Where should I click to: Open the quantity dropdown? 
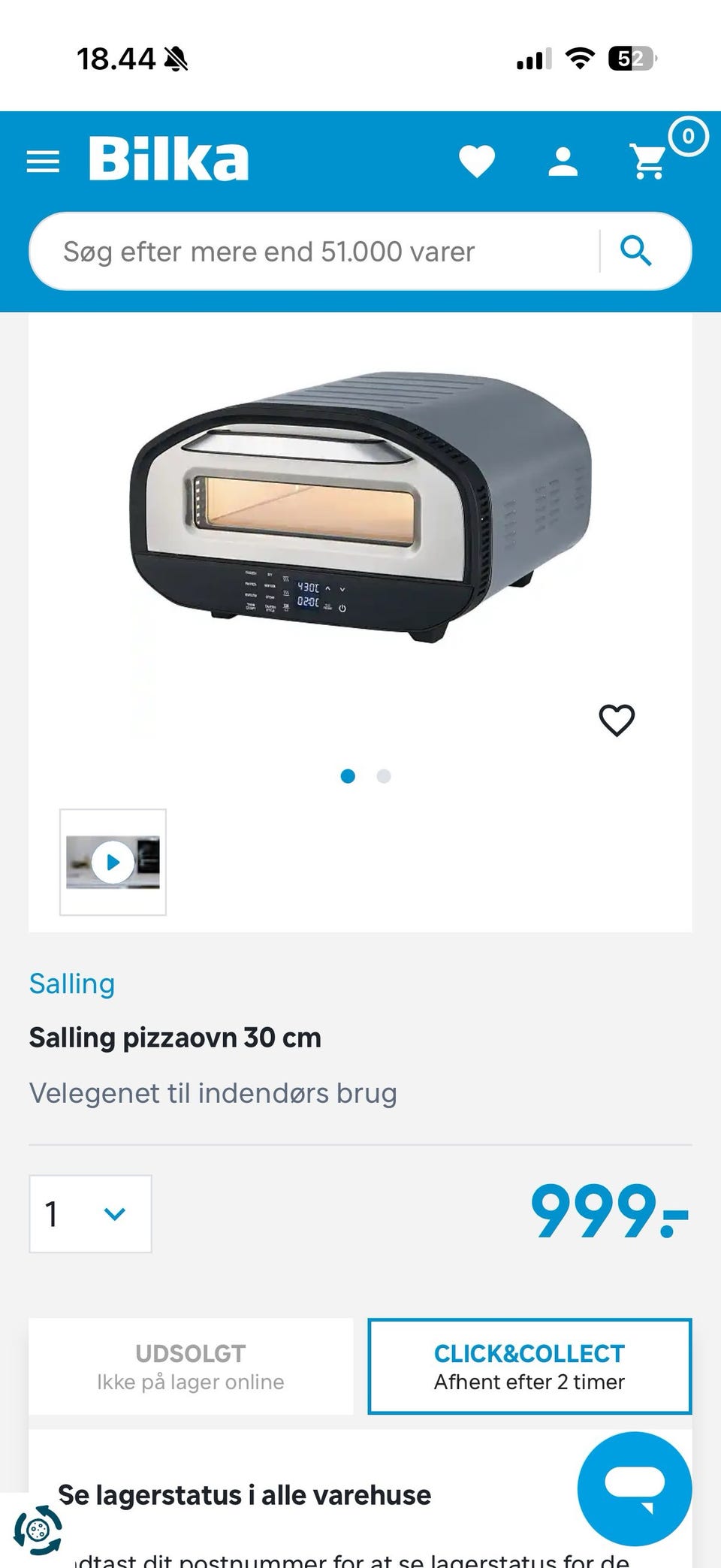coord(90,1215)
